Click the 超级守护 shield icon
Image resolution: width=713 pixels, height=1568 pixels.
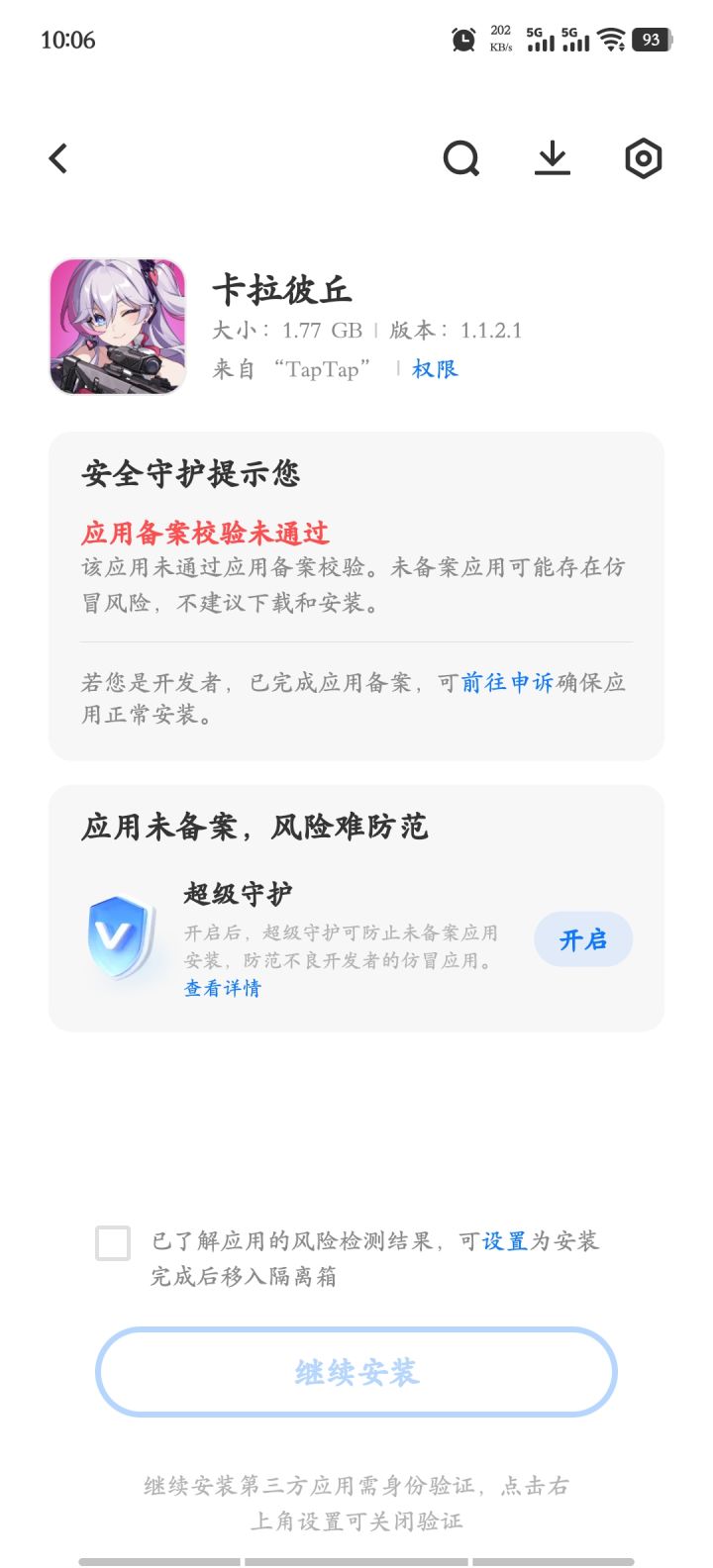point(122,936)
